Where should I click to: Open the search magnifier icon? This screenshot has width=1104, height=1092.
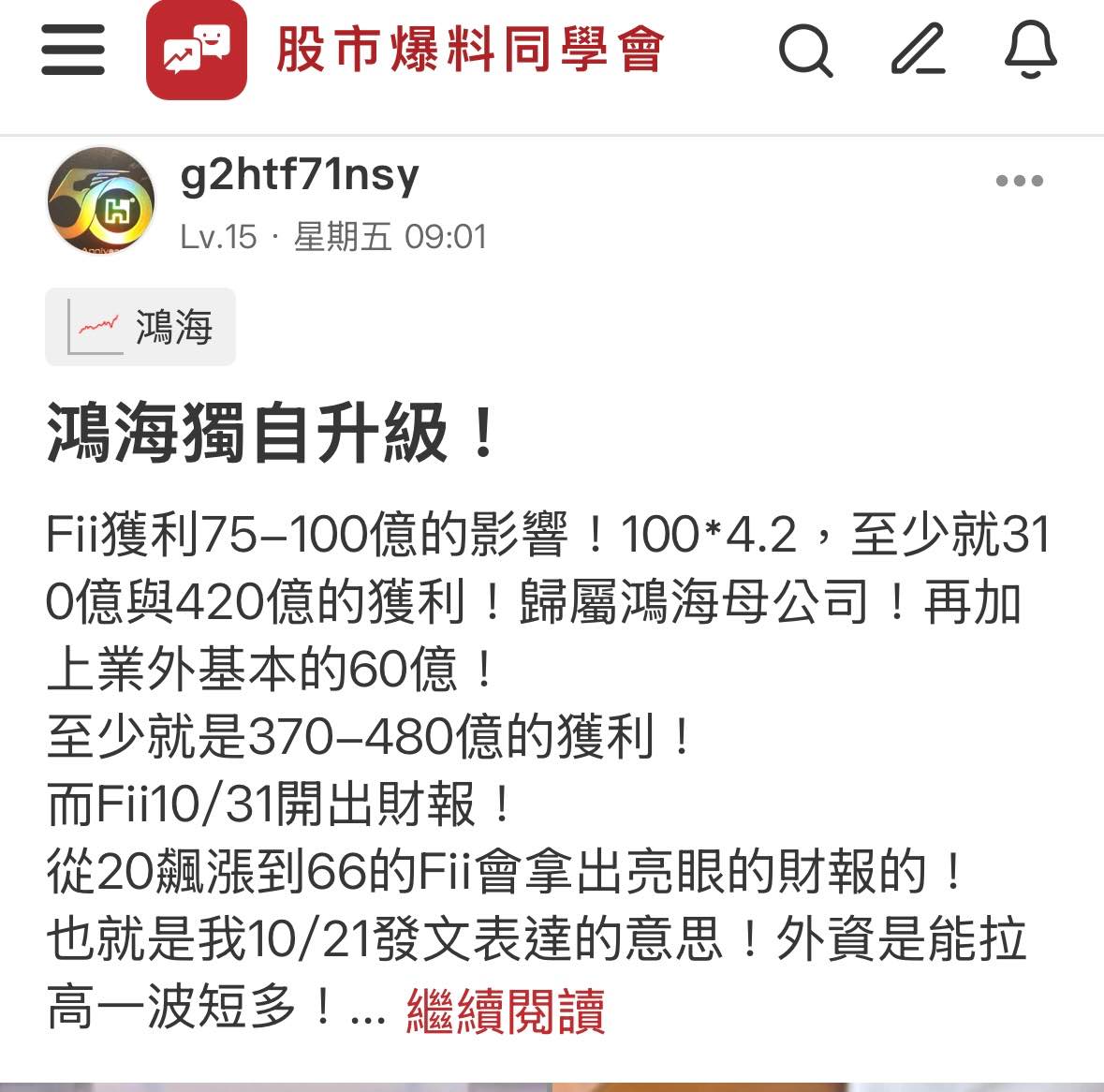[805, 51]
